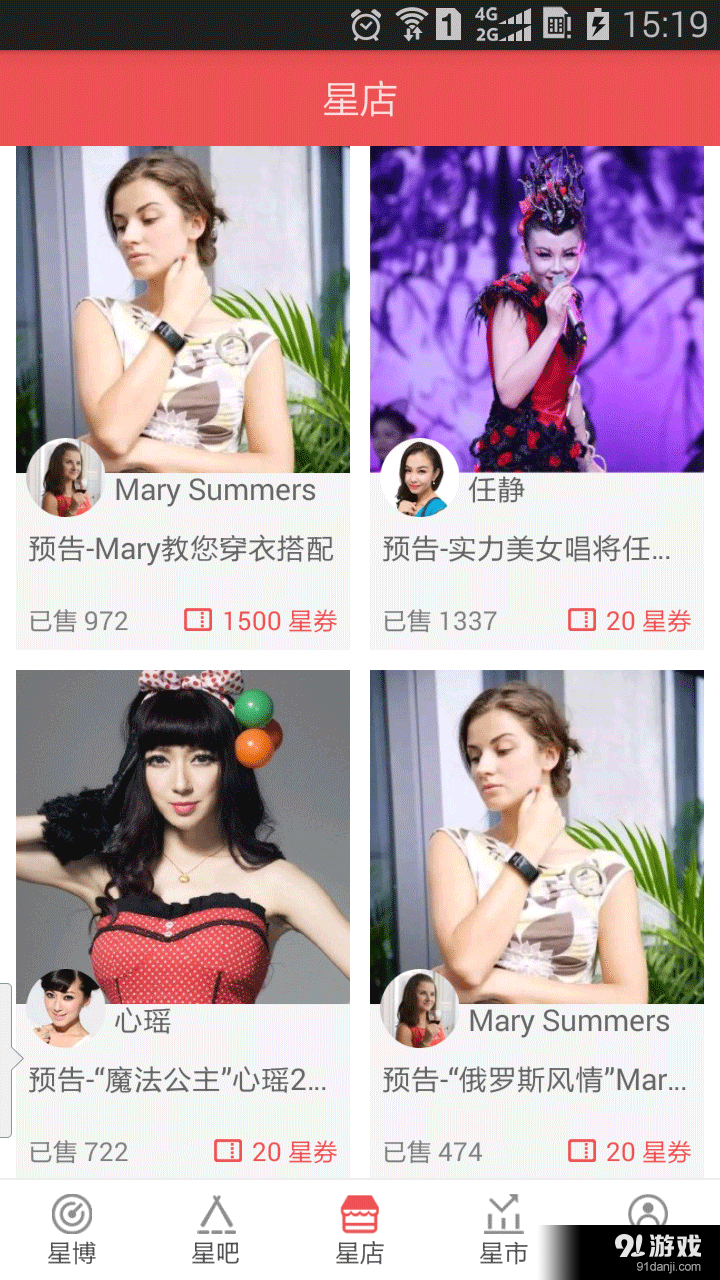Screen dimensions: 720x1280
Task: Open the 俄罗斯风情 Mary preview title
Action: coord(536,1080)
